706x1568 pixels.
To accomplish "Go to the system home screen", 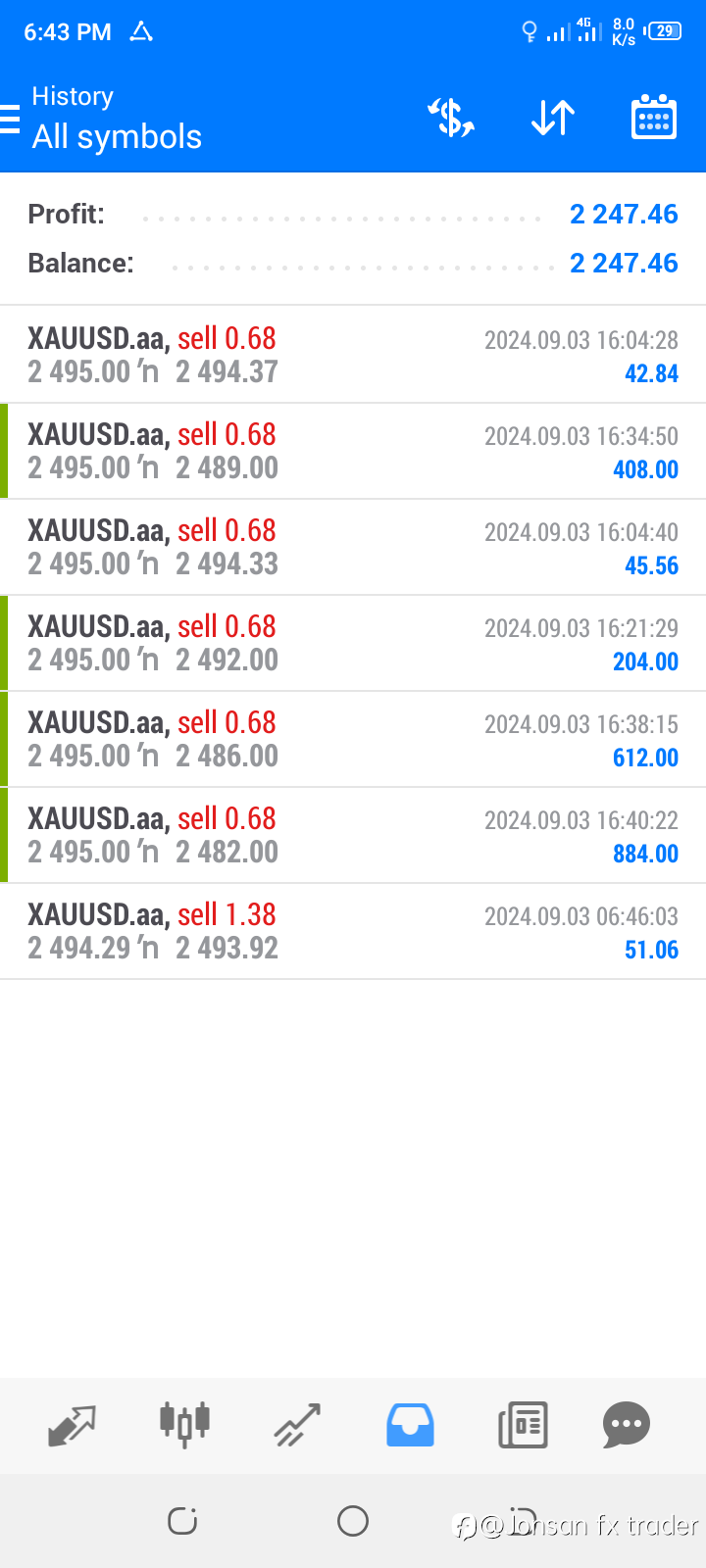I will pyautogui.click(x=353, y=1521).
